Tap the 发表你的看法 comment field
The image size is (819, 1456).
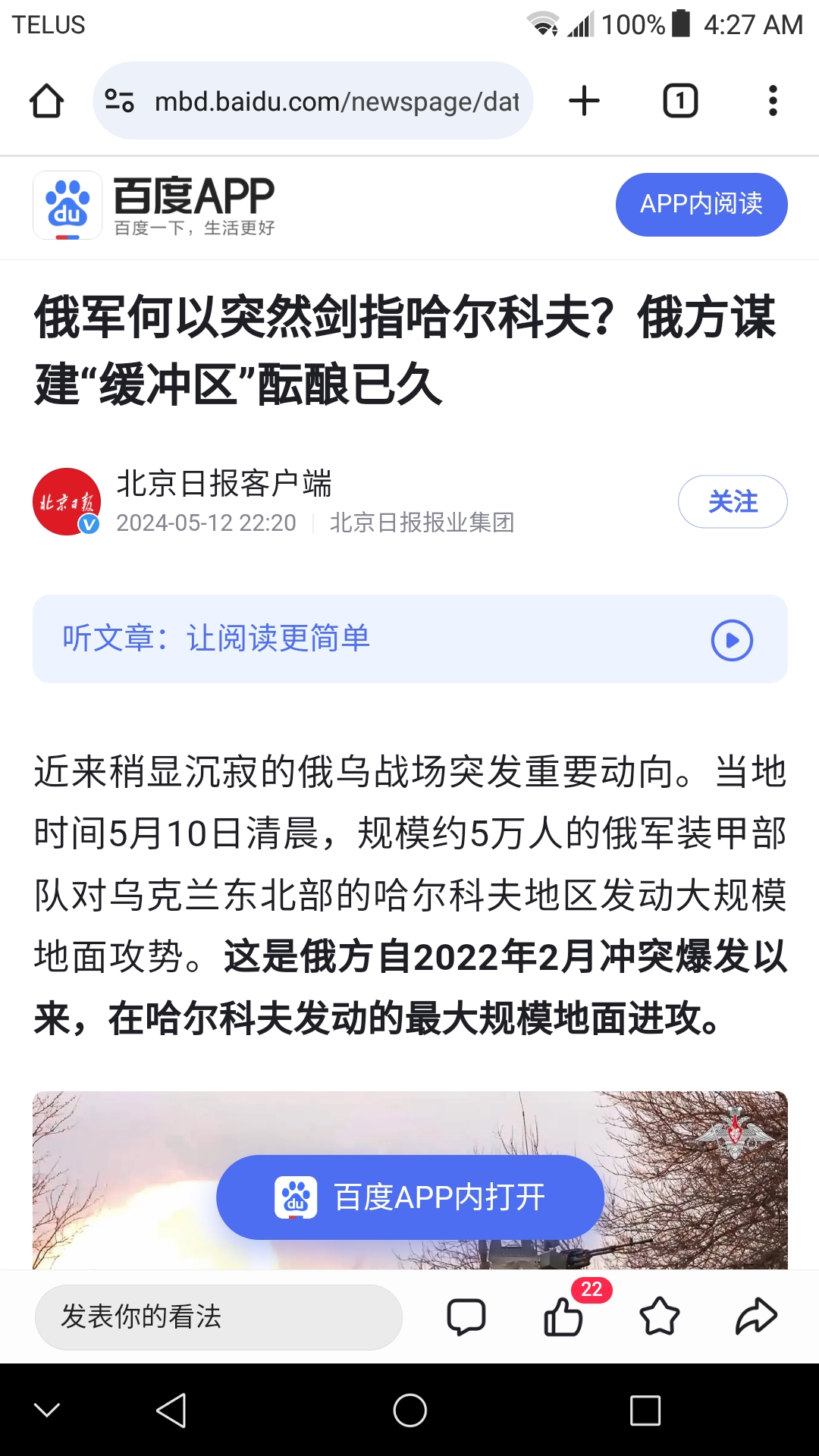216,1317
